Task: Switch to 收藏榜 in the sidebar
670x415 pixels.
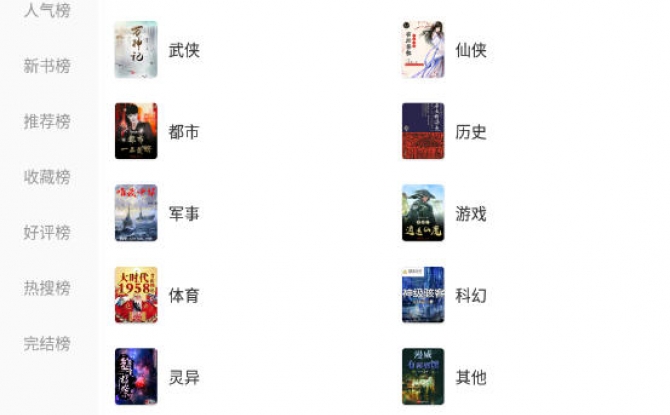Action: [47, 177]
